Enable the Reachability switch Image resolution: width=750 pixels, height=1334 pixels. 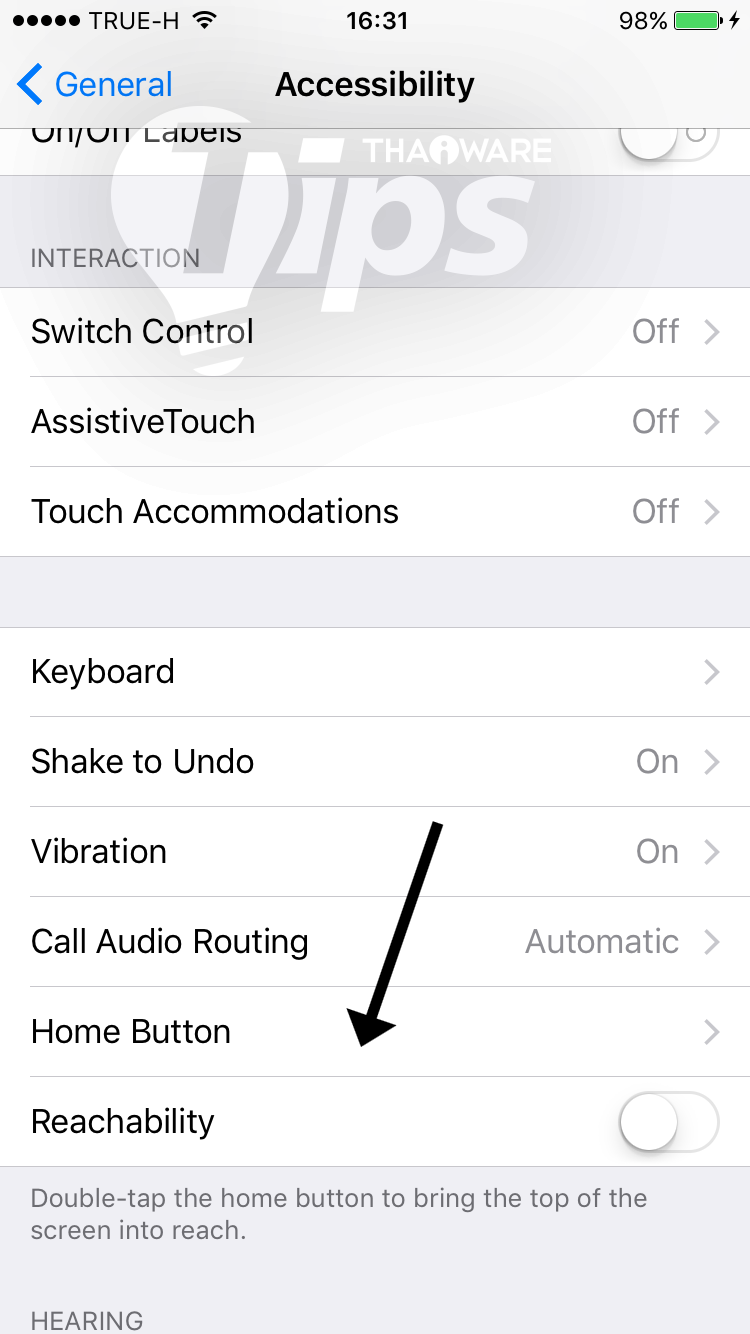[668, 1122]
